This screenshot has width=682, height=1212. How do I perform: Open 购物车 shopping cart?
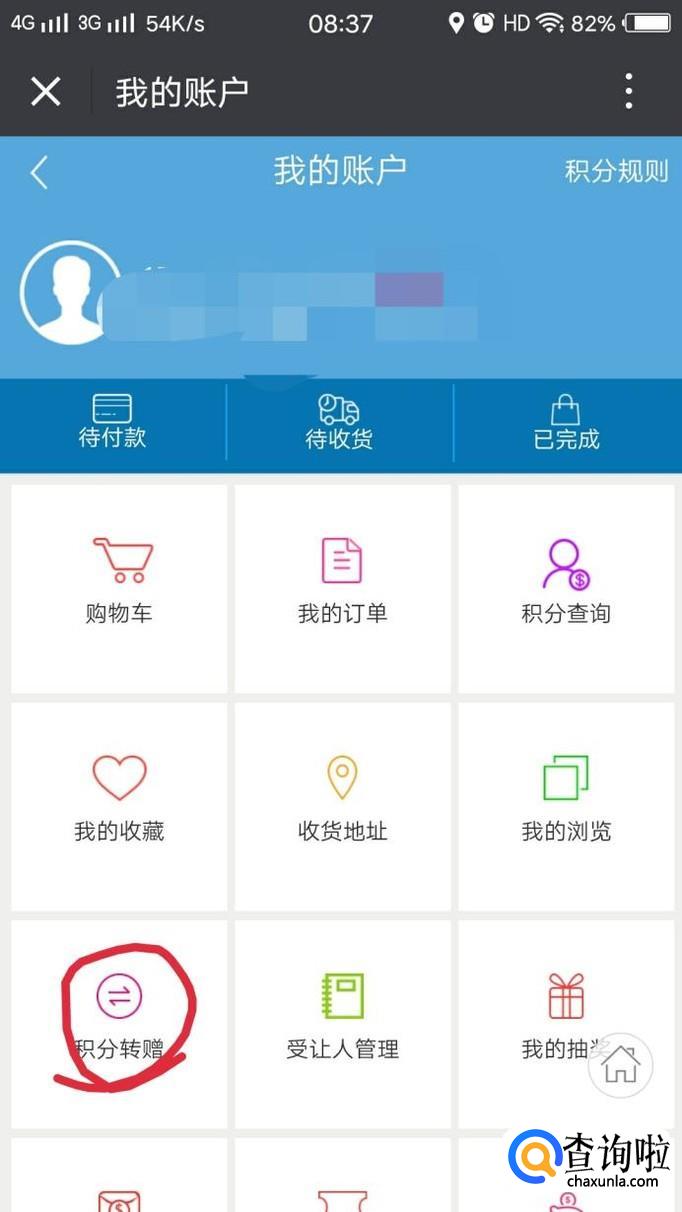119,587
